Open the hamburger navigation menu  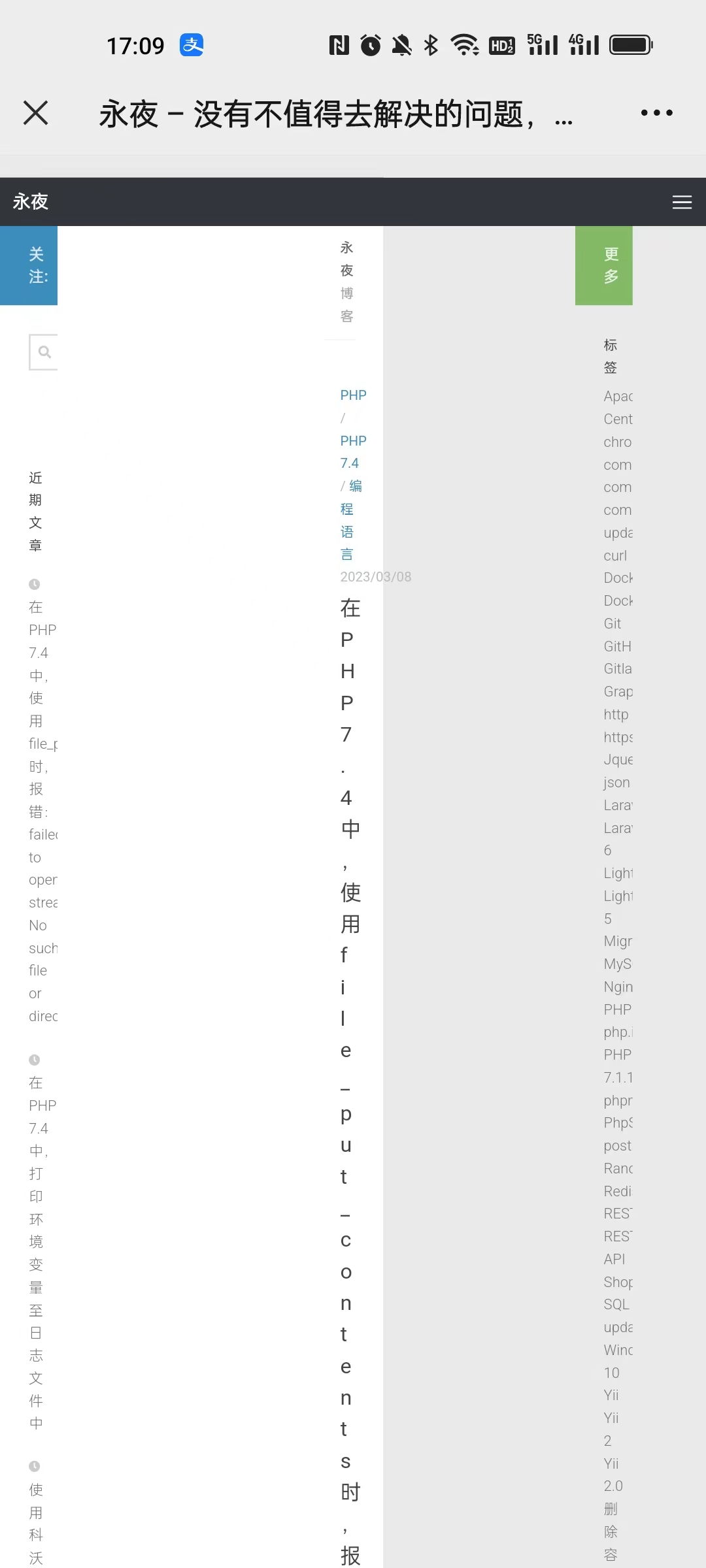(682, 203)
